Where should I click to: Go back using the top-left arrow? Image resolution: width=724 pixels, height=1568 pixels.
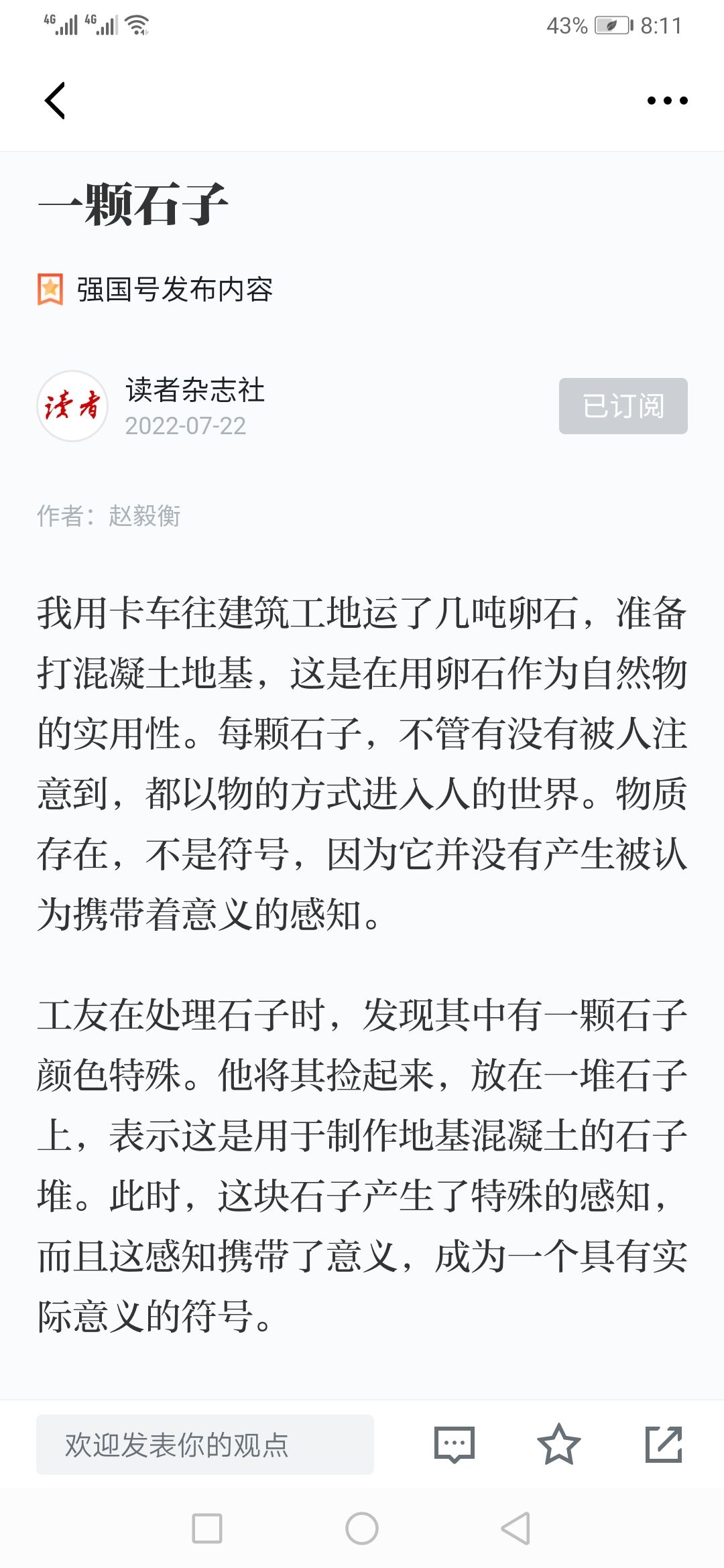pyautogui.click(x=55, y=101)
